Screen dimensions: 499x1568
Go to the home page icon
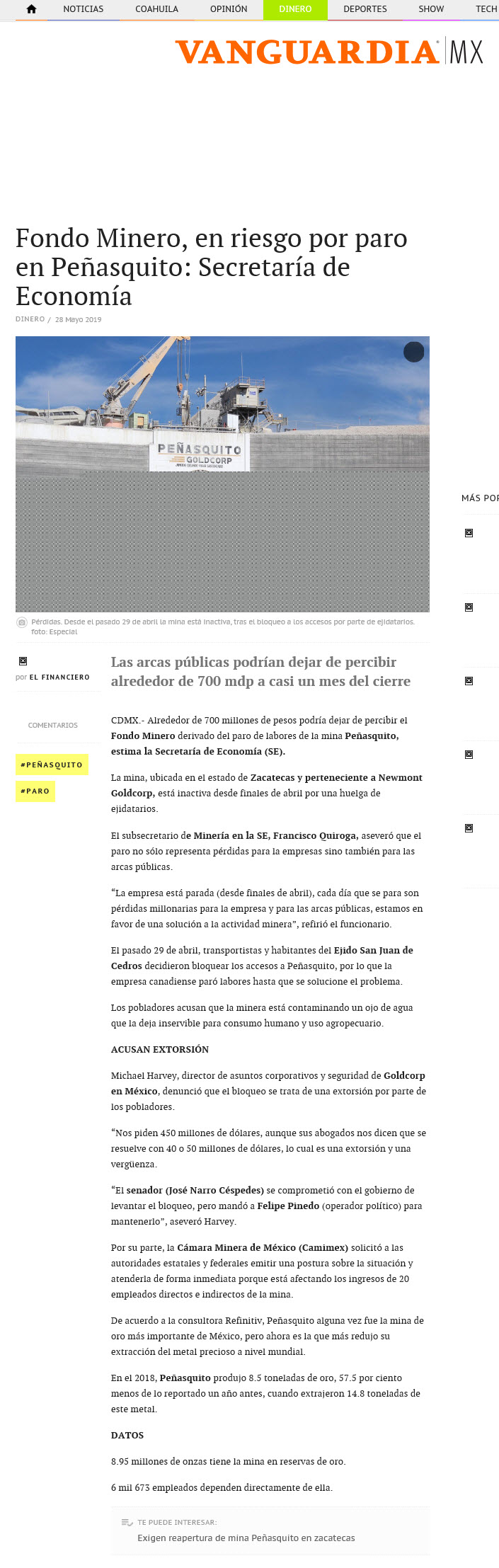click(x=31, y=9)
